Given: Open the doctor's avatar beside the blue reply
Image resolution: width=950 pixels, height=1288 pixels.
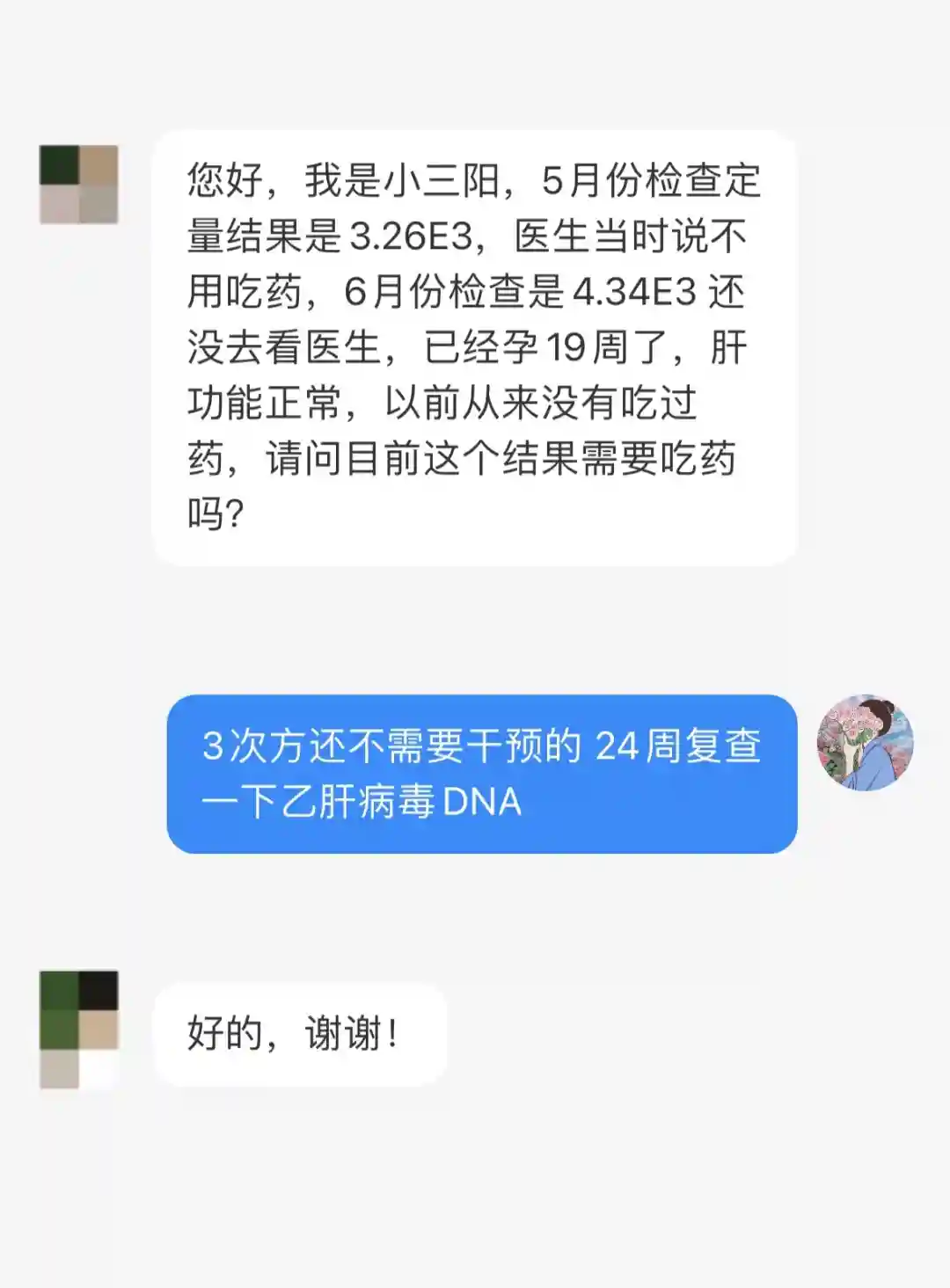Looking at the screenshot, I should (865, 743).
